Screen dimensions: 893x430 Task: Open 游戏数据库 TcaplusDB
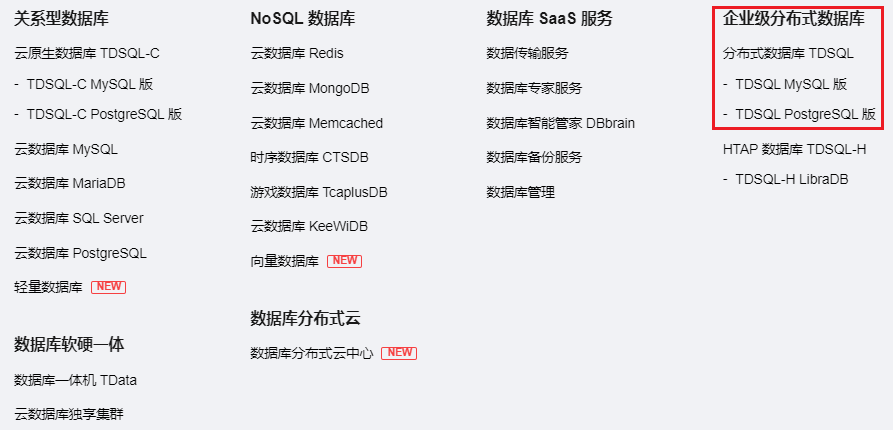point(319,192)
